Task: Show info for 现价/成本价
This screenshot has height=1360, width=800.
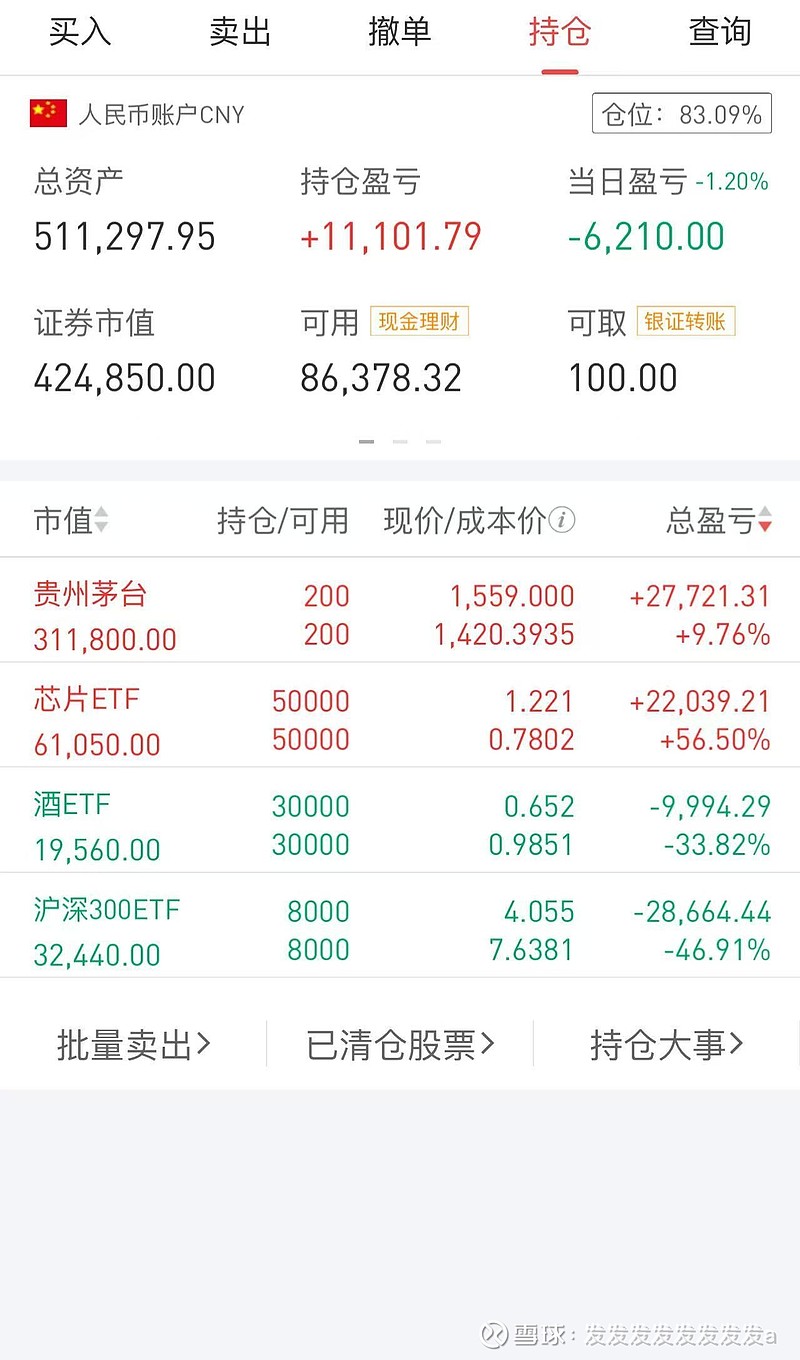Action: point(563,520)
